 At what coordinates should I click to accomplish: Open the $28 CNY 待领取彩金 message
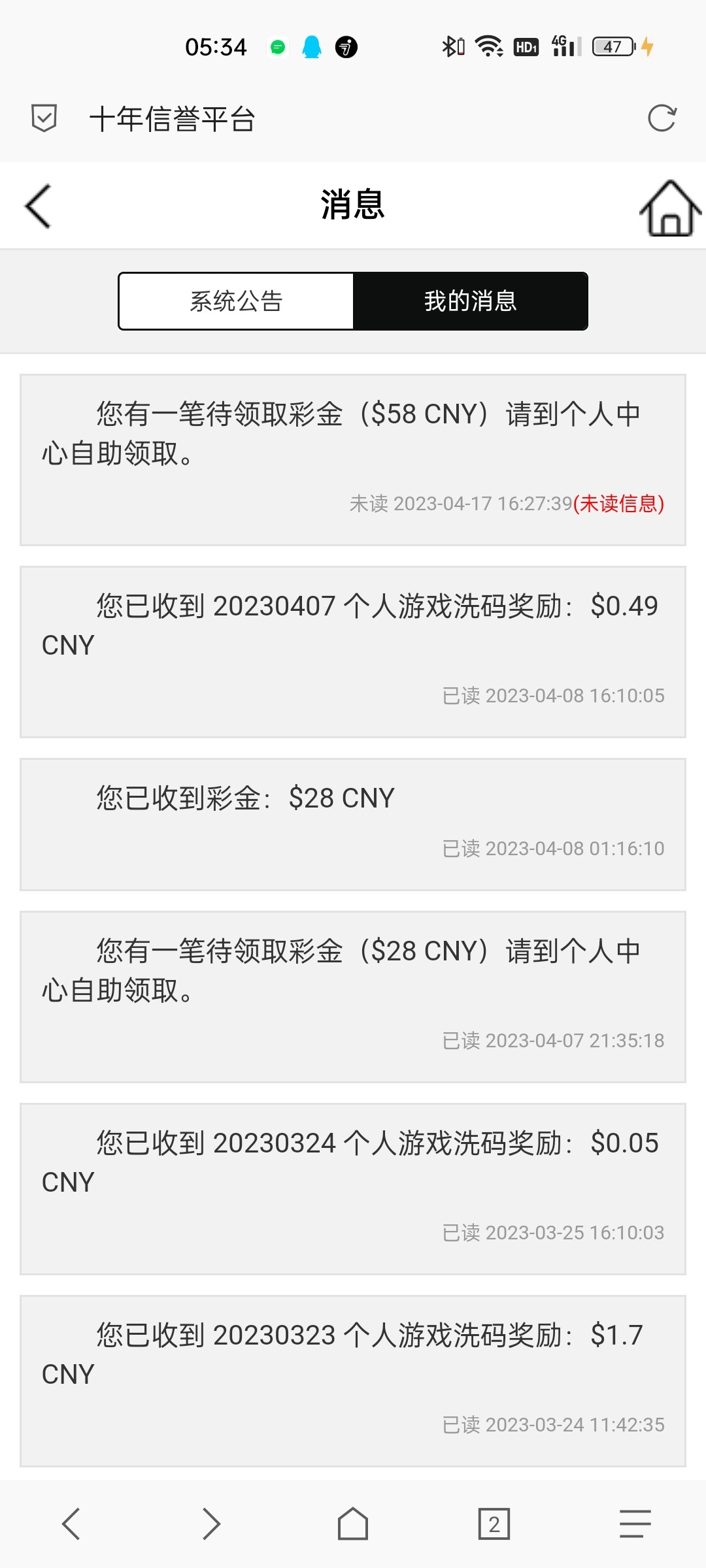coord(353,996)
